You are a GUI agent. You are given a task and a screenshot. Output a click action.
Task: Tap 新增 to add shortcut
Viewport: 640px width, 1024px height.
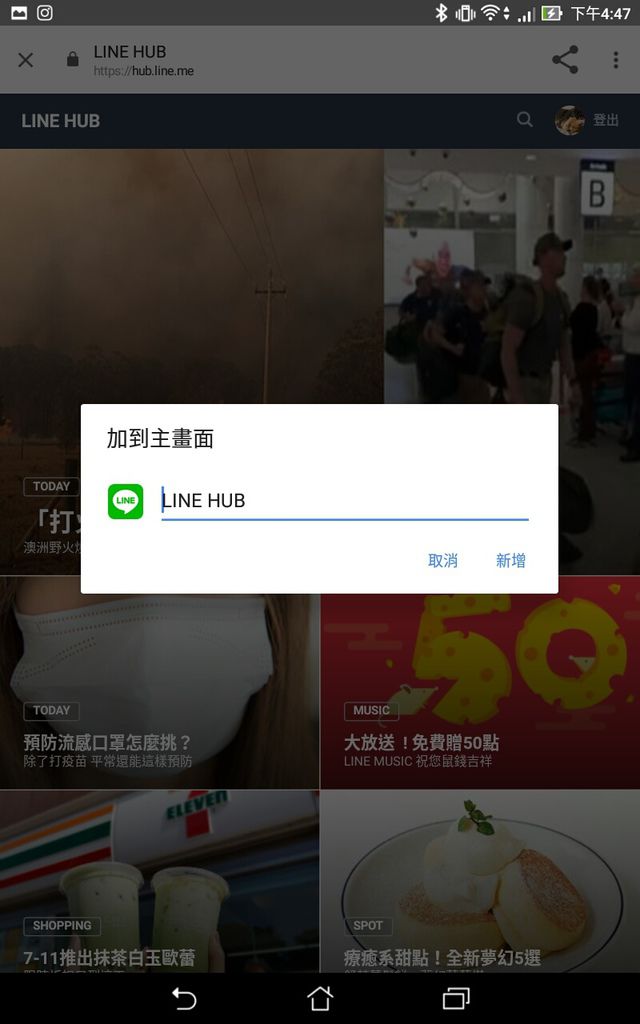click(511, 560)
